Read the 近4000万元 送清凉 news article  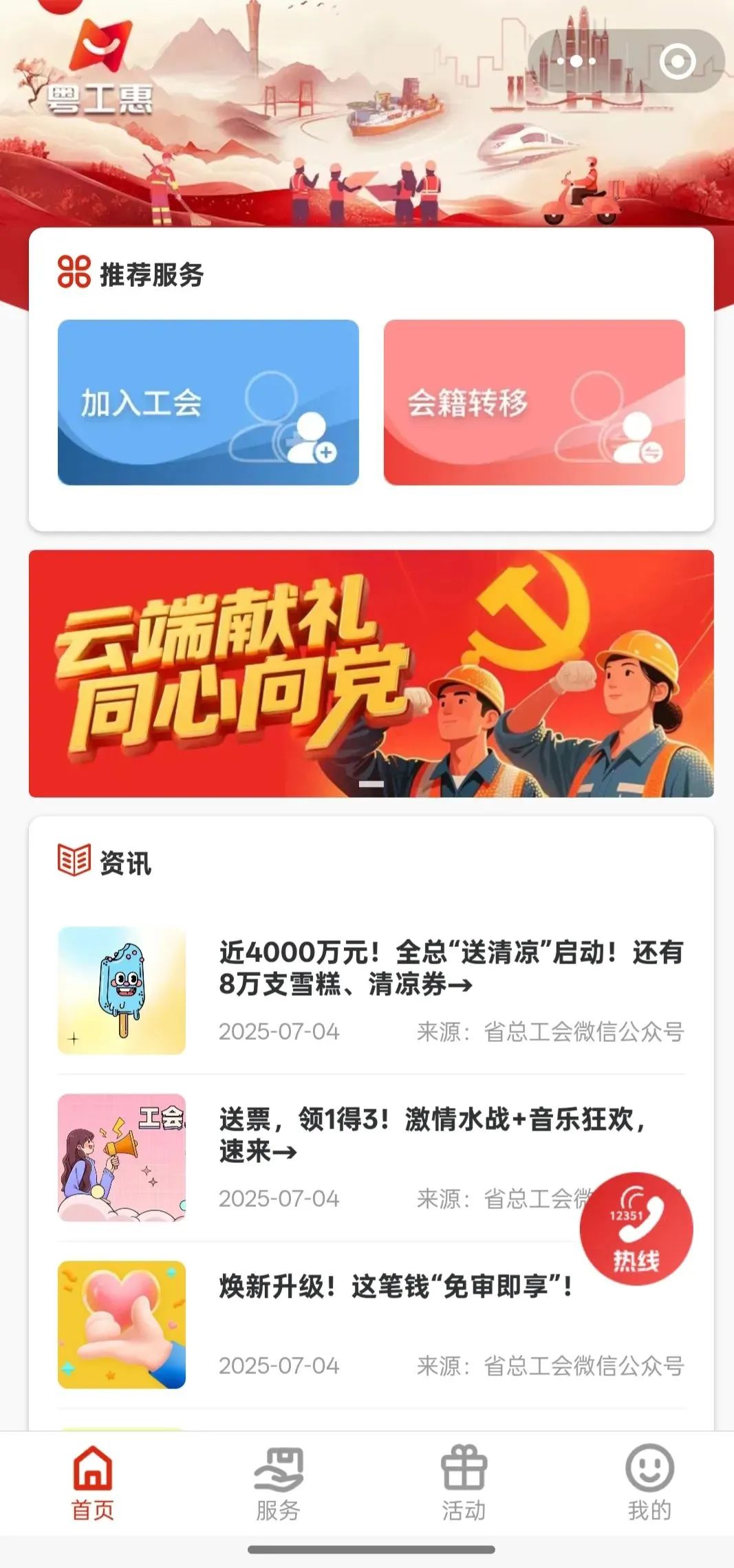[451, 968]
